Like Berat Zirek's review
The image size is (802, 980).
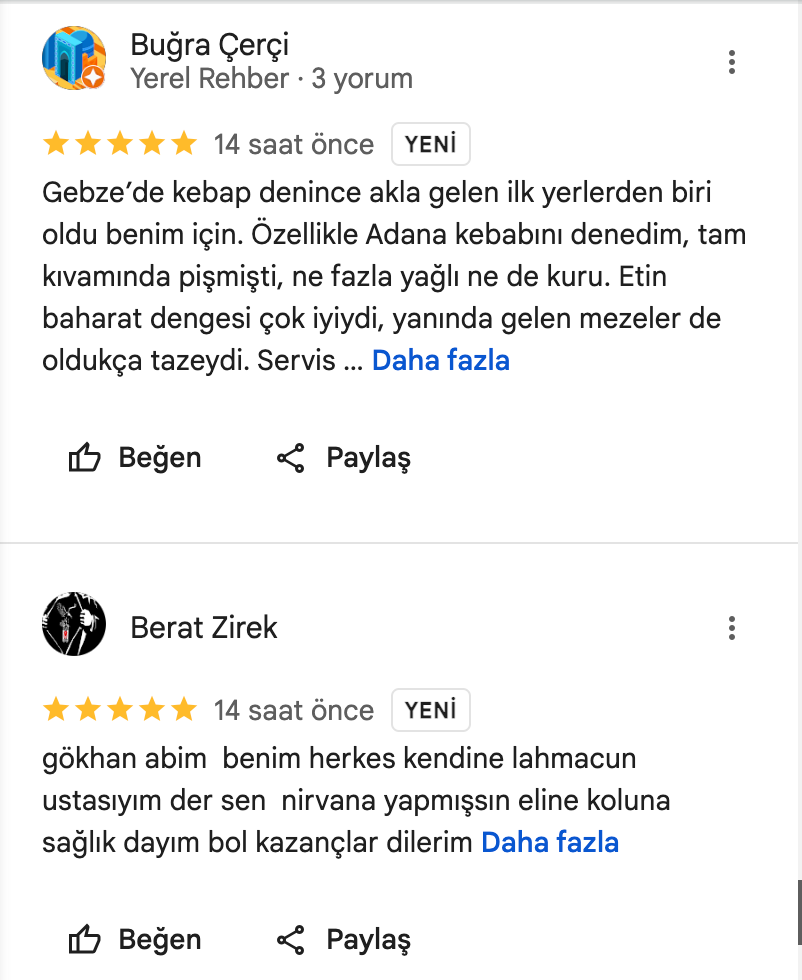[x=135, y=940]
